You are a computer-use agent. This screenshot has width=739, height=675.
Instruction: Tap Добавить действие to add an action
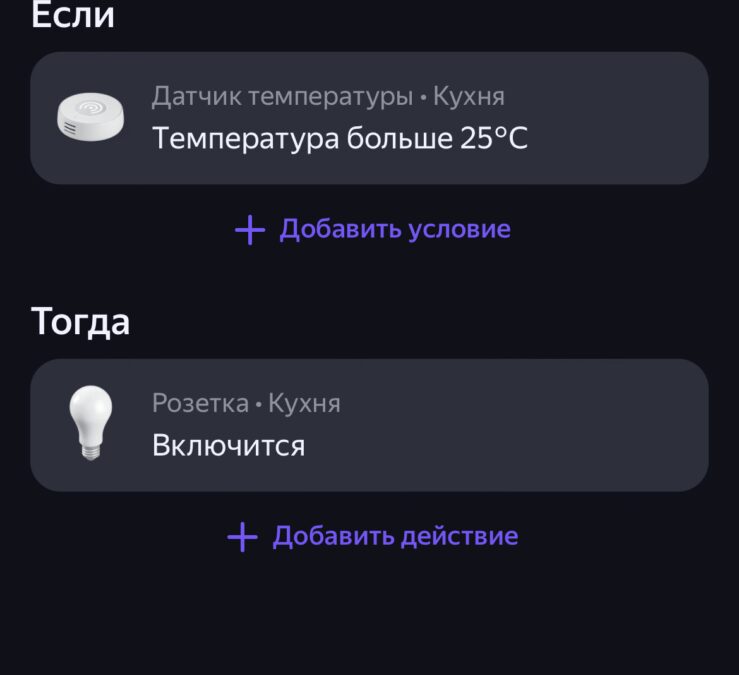(x=372, y=536)
